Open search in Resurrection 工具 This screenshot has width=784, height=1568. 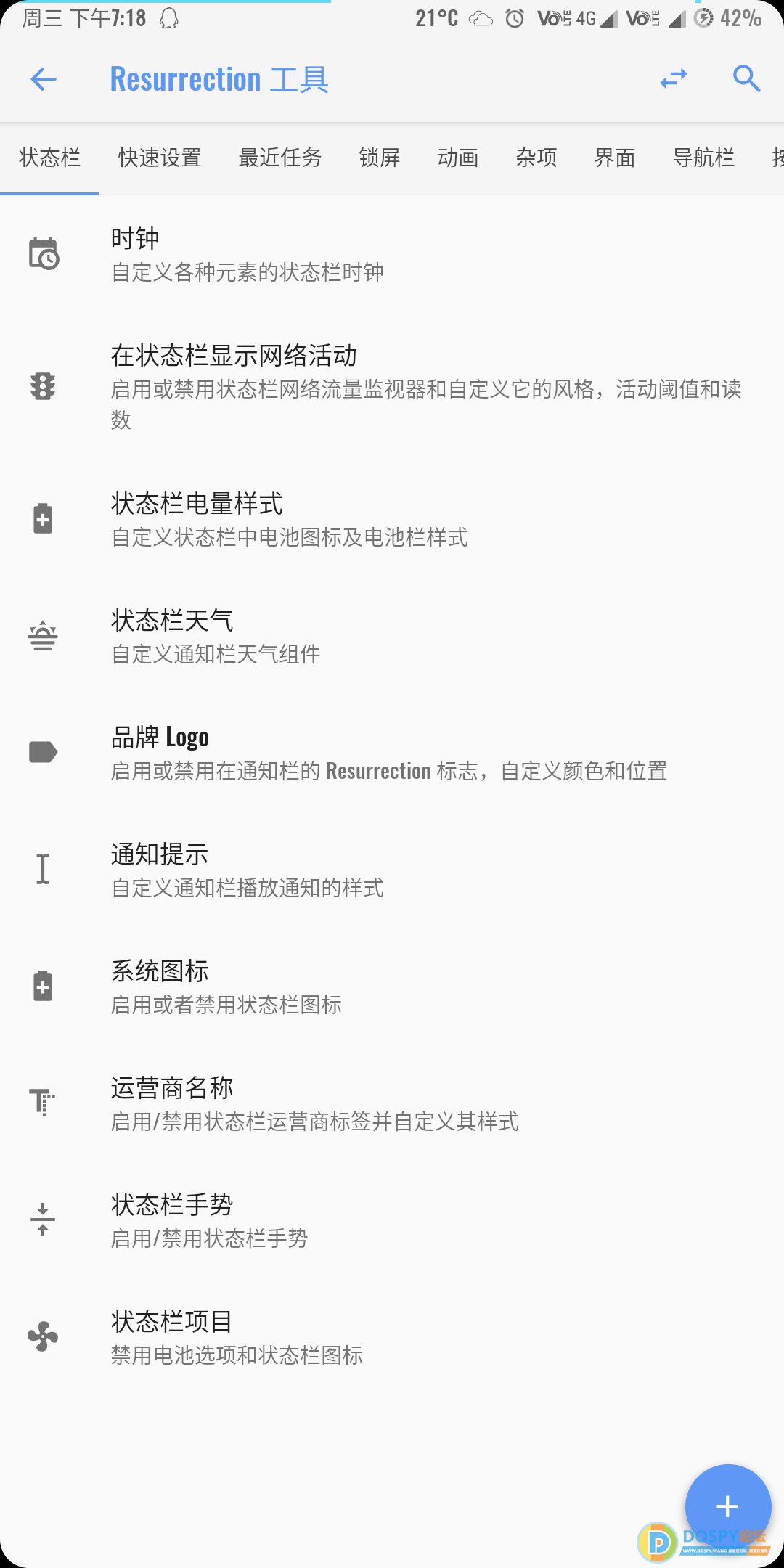pos(746,79)
